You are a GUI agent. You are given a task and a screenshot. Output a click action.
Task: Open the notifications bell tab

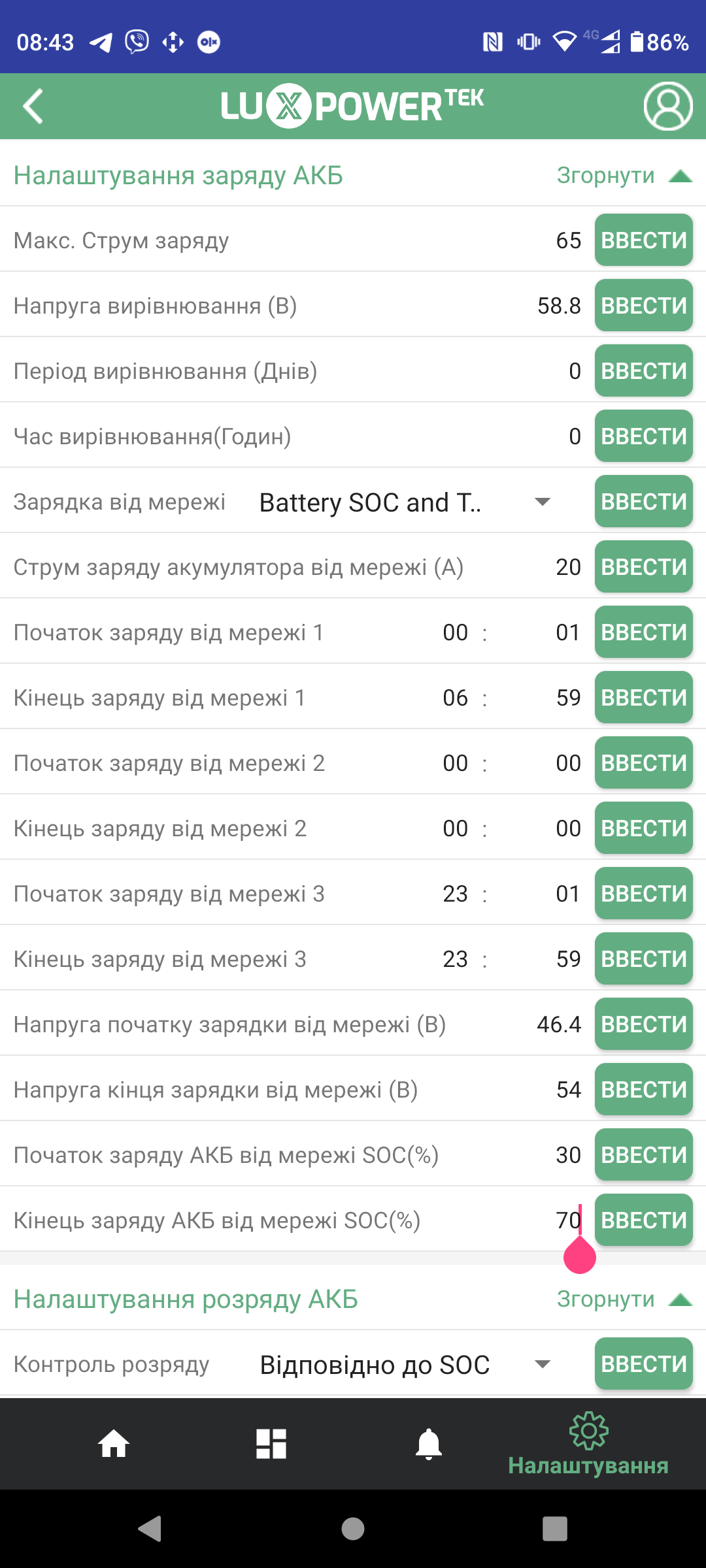click(429, 1444)
